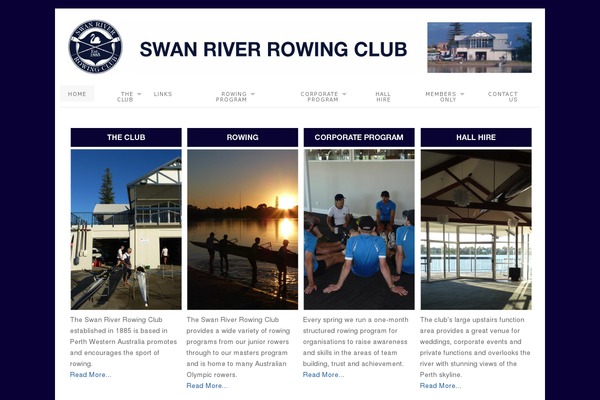Read more about The Club
Image resolution: width=600 pixels, height=400 pixels.
point(90,375)
